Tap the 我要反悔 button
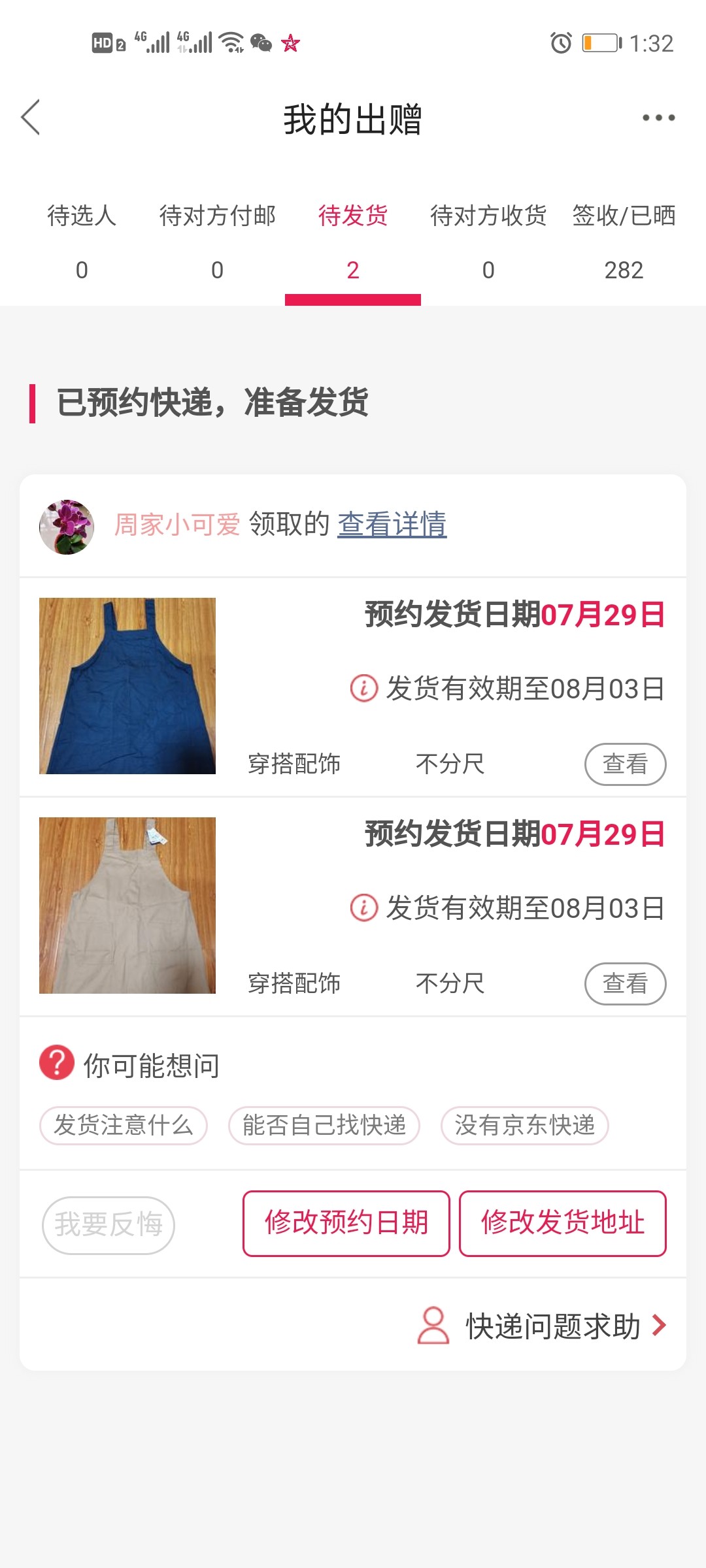 (109, 1224)
